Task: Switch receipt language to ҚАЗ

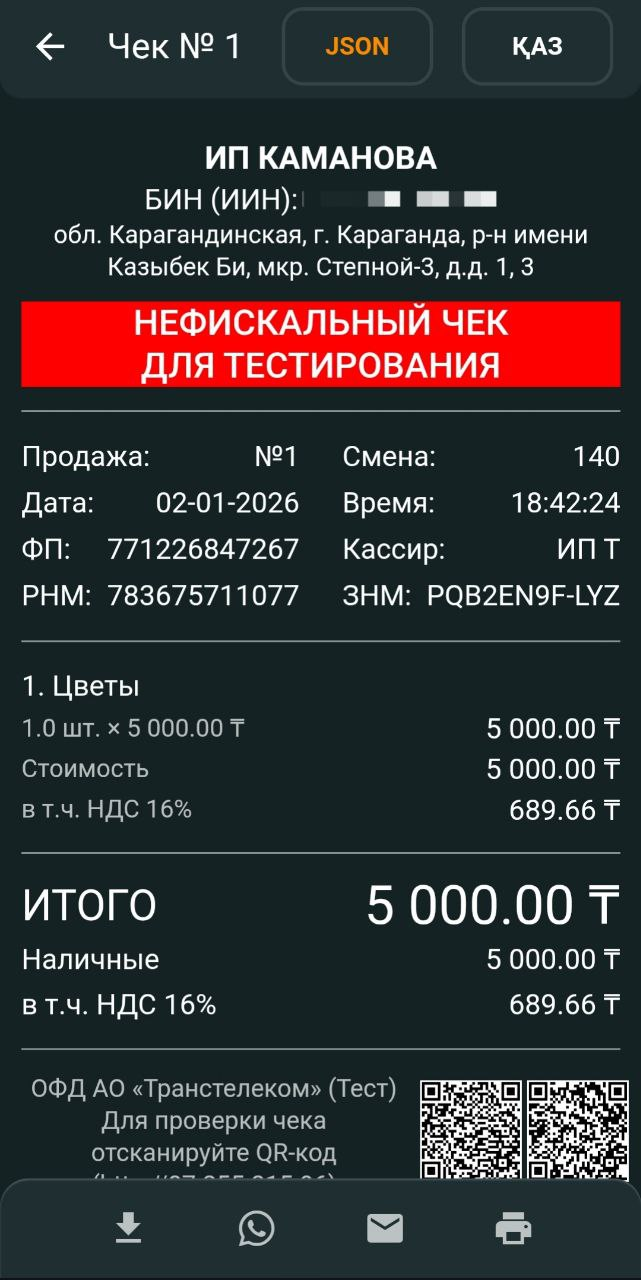Action: click(537, 46)
